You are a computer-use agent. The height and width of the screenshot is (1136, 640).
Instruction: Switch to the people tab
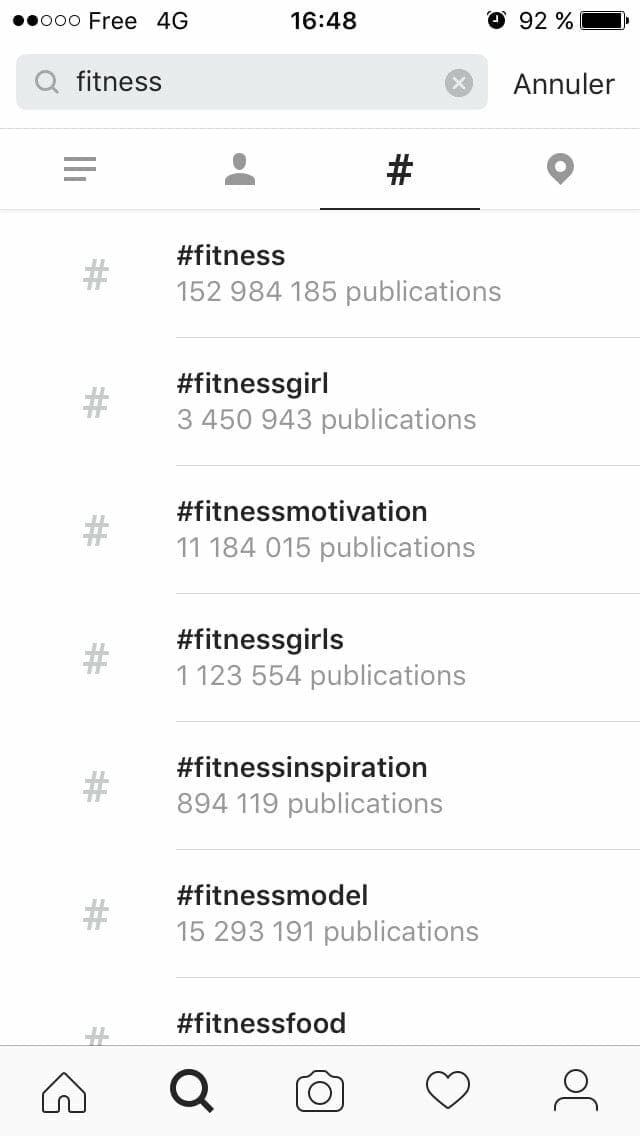[240, 170]
